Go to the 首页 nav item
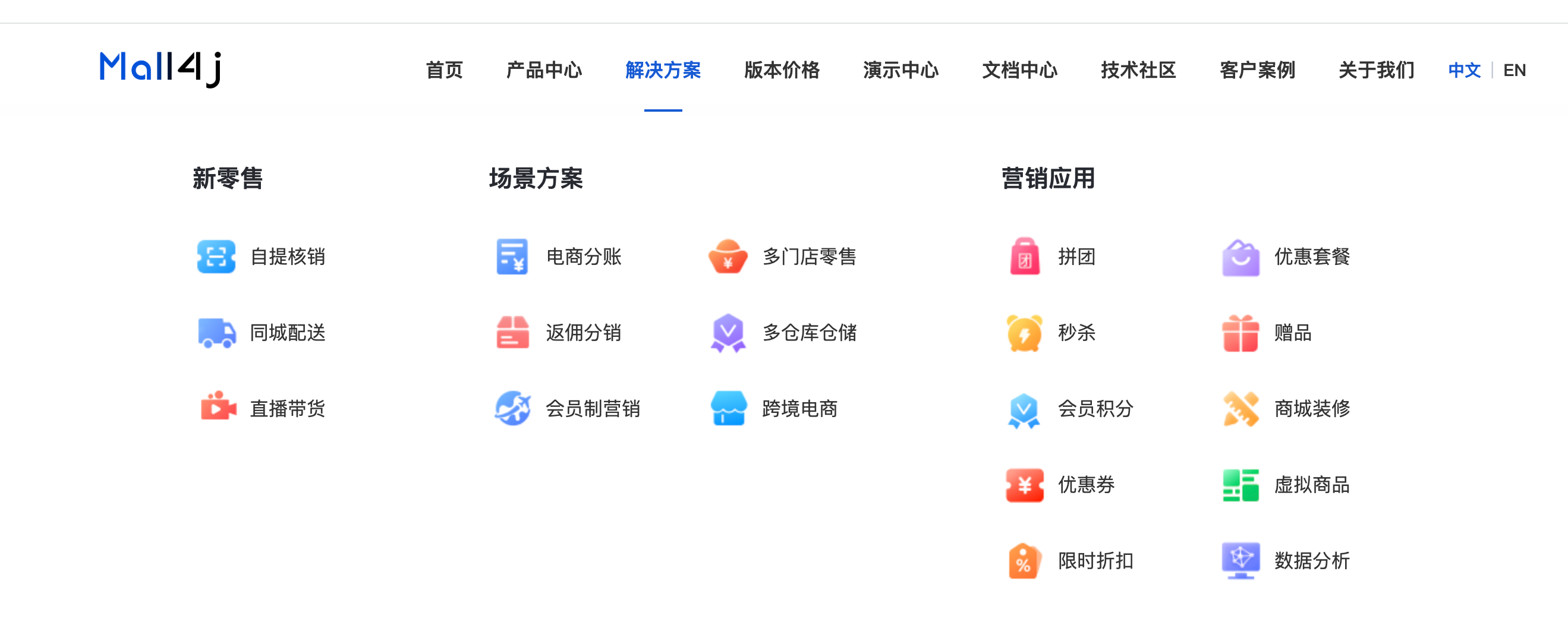Viewport: 1568px width, 625px height. [444, 70]
